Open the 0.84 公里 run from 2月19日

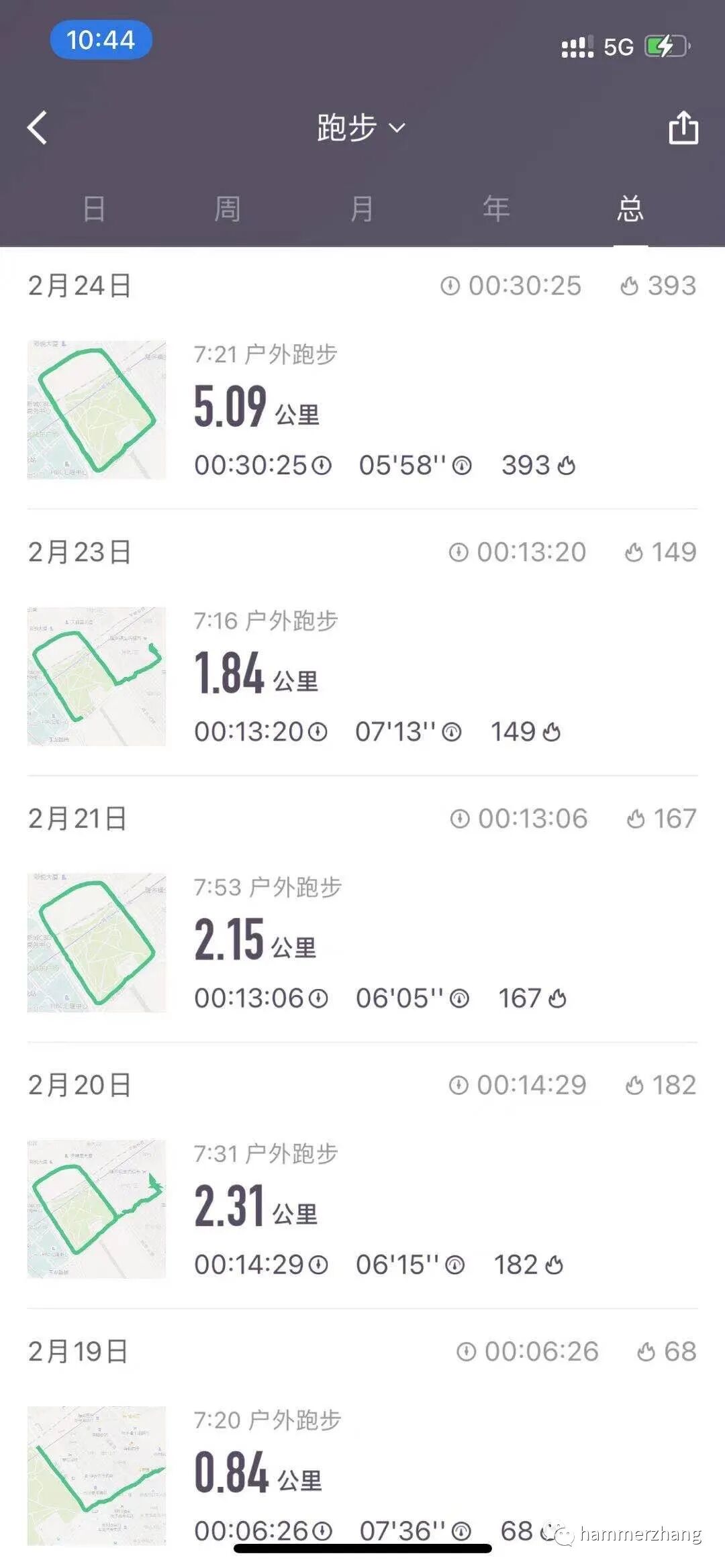tap(362, 1475)
